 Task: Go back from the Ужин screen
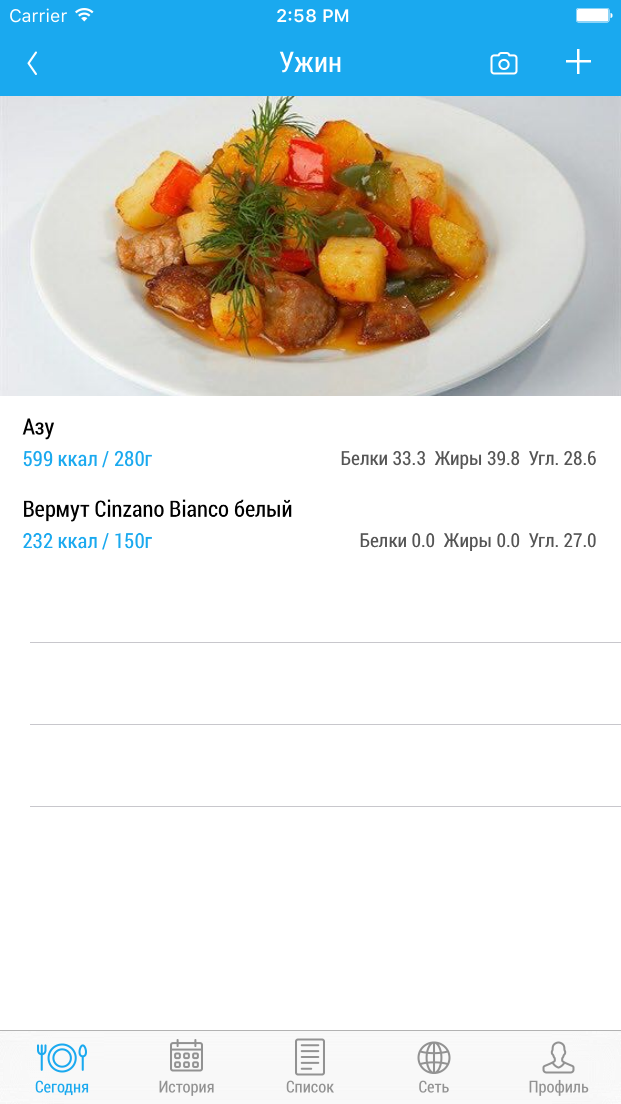[x=32, y=64]
